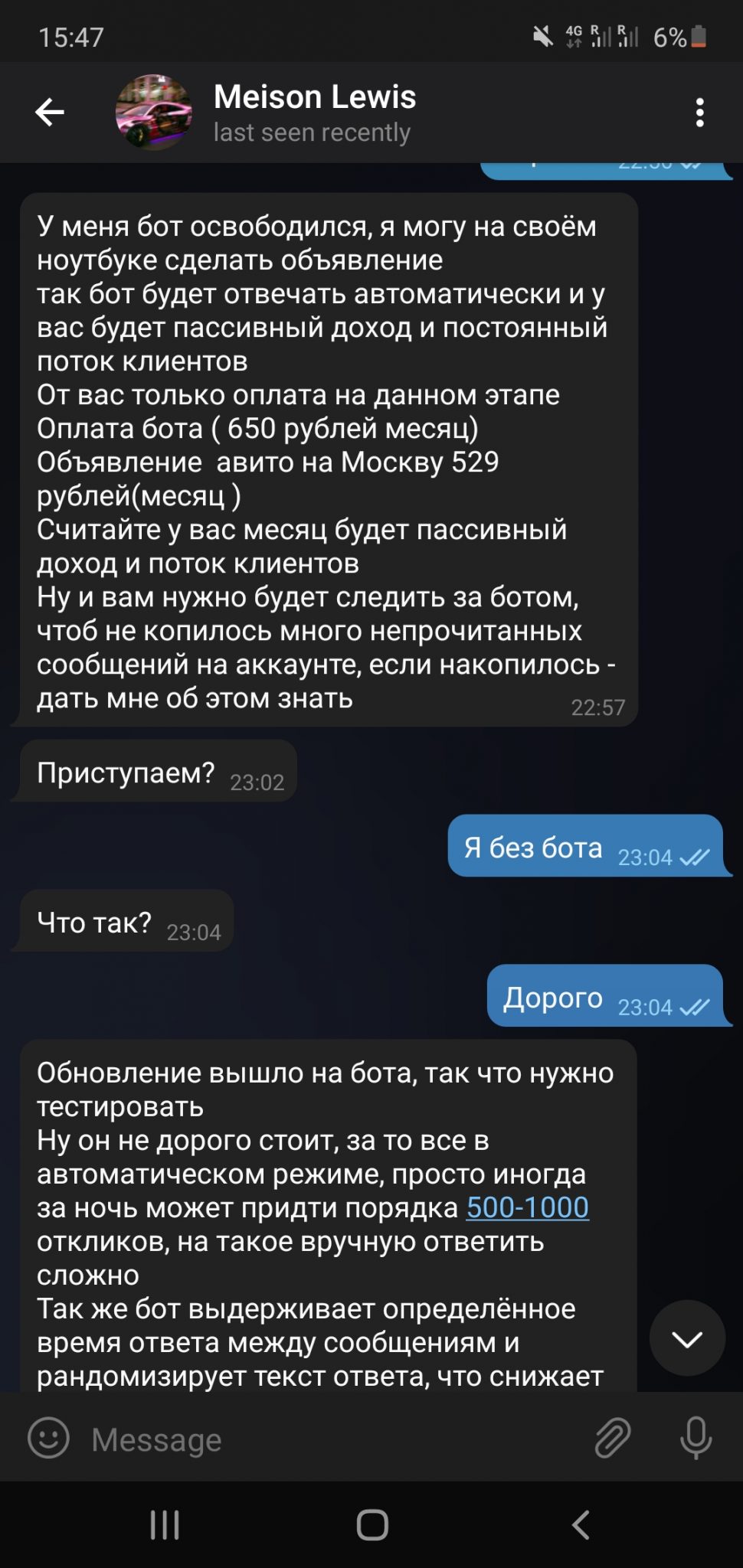
Task: Go back using the header arrow
Action: (x=50, y=113)
